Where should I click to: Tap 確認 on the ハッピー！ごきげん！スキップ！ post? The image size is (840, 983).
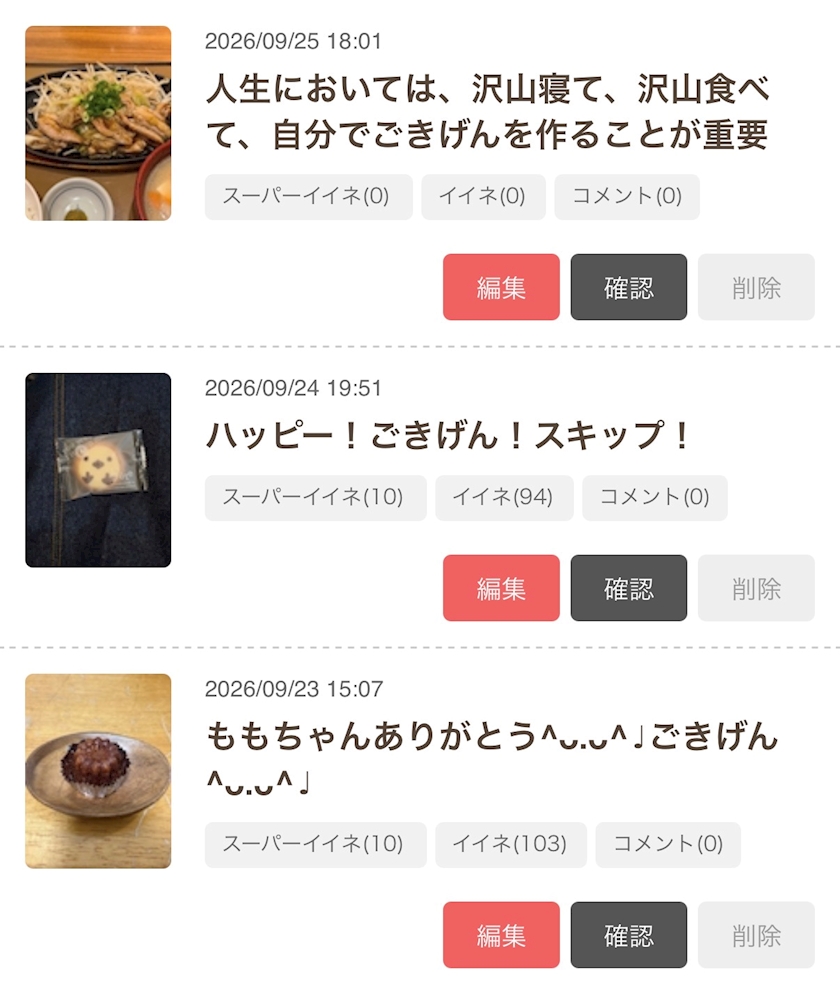click(629, 588)
